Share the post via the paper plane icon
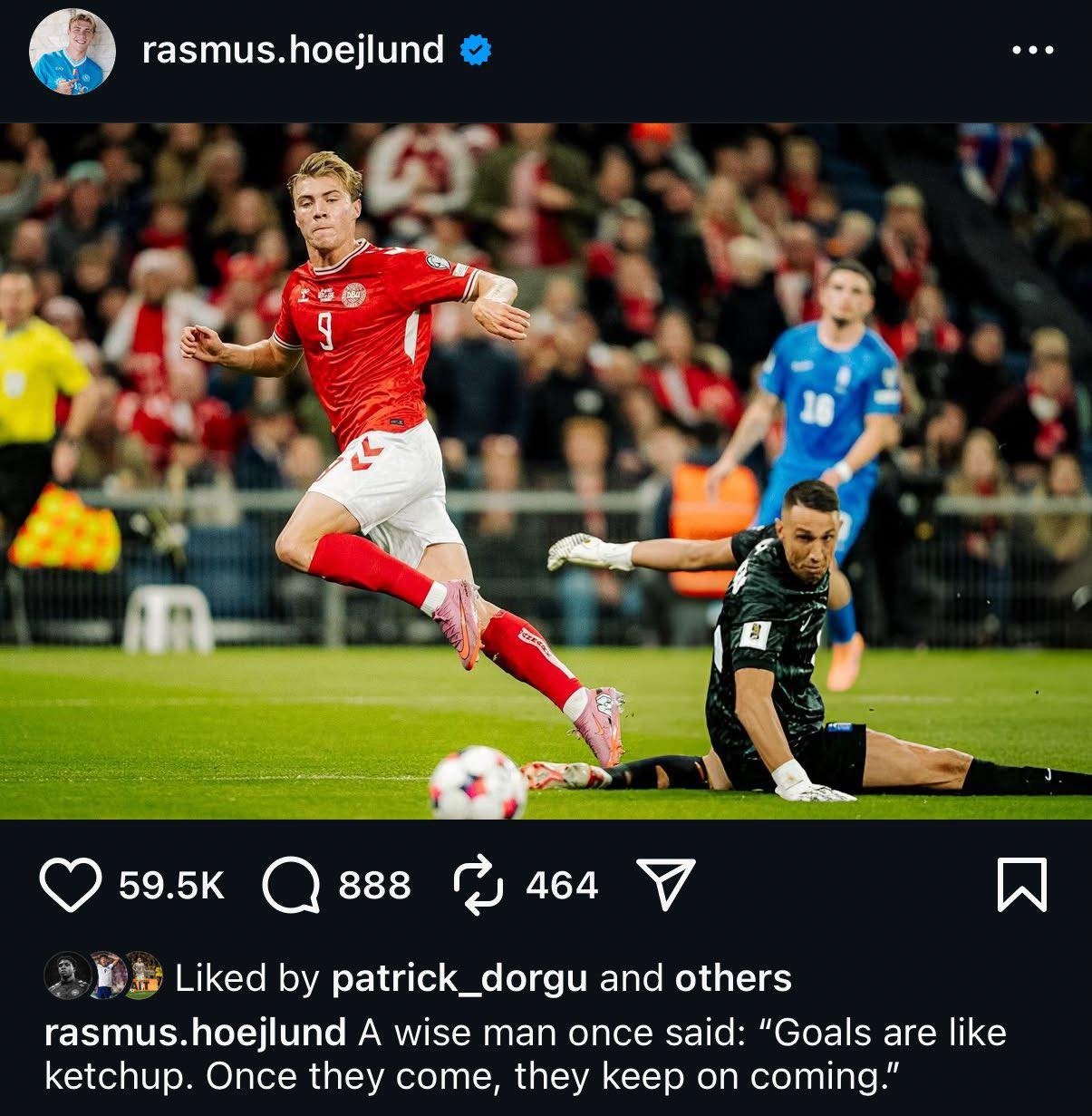 [666, 884]
